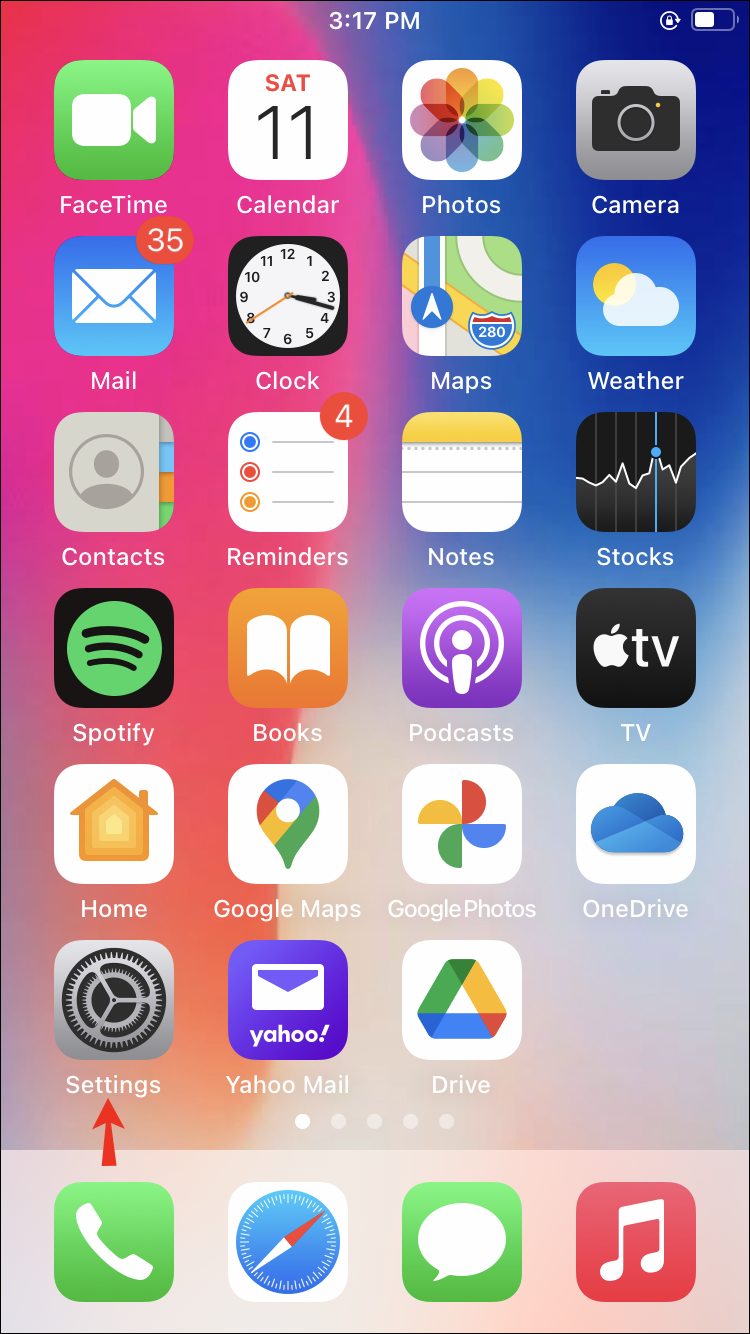Launch OneDrive
750x1334 pixels.
[636, 824]
